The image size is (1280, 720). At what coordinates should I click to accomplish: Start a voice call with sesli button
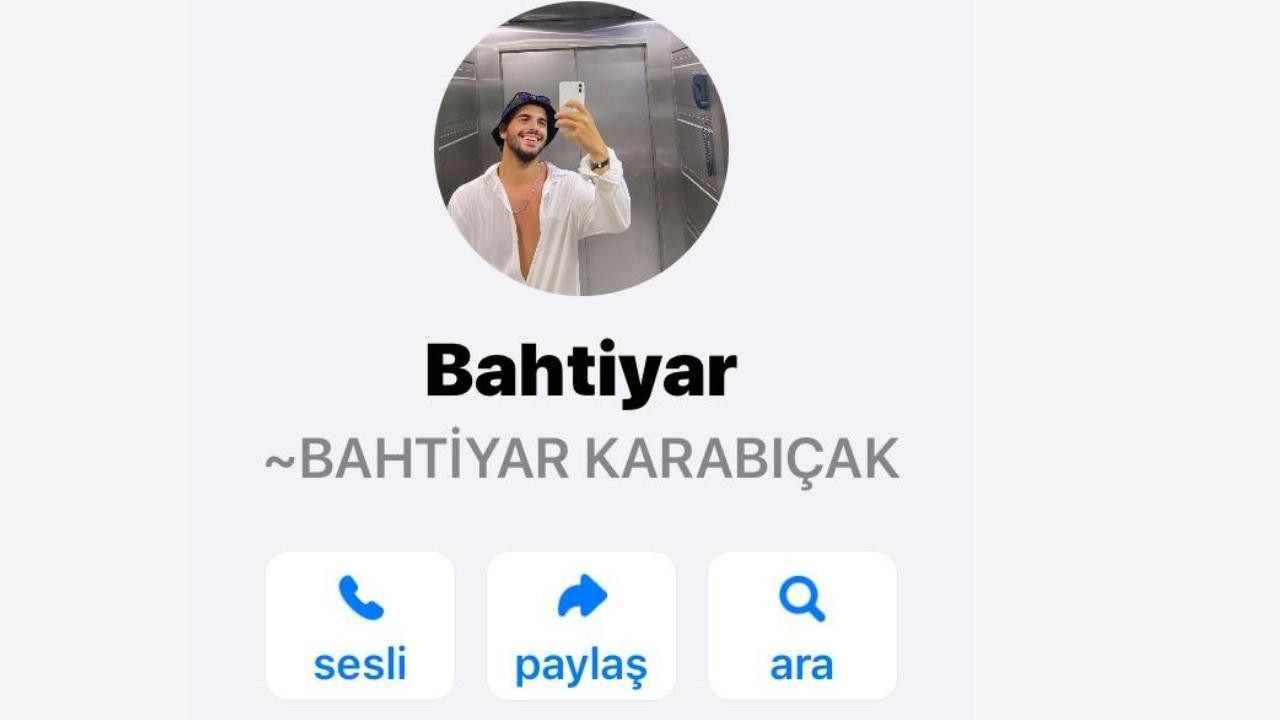click(x=360, y=625)
